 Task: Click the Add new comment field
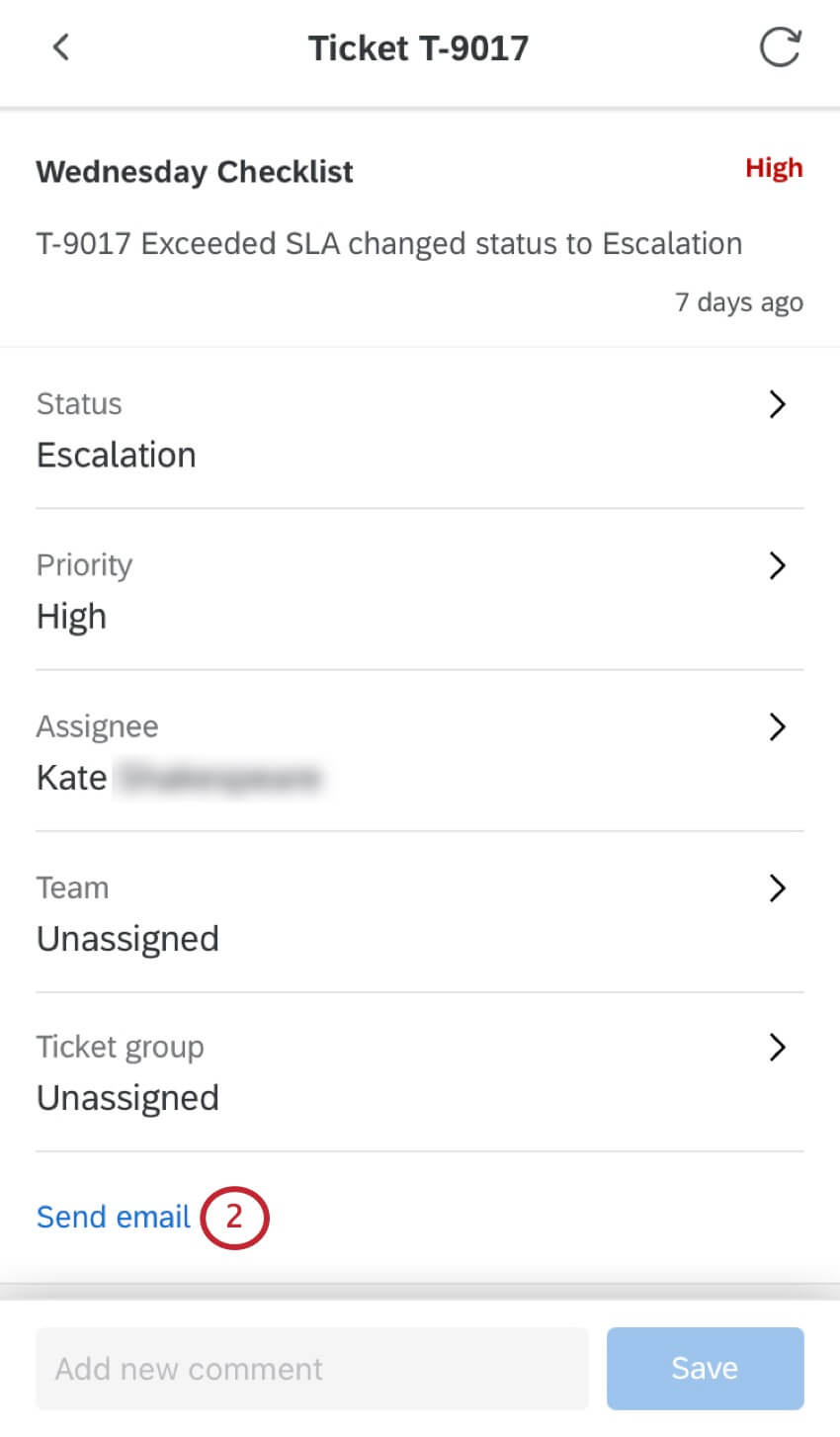(312, 1369)
